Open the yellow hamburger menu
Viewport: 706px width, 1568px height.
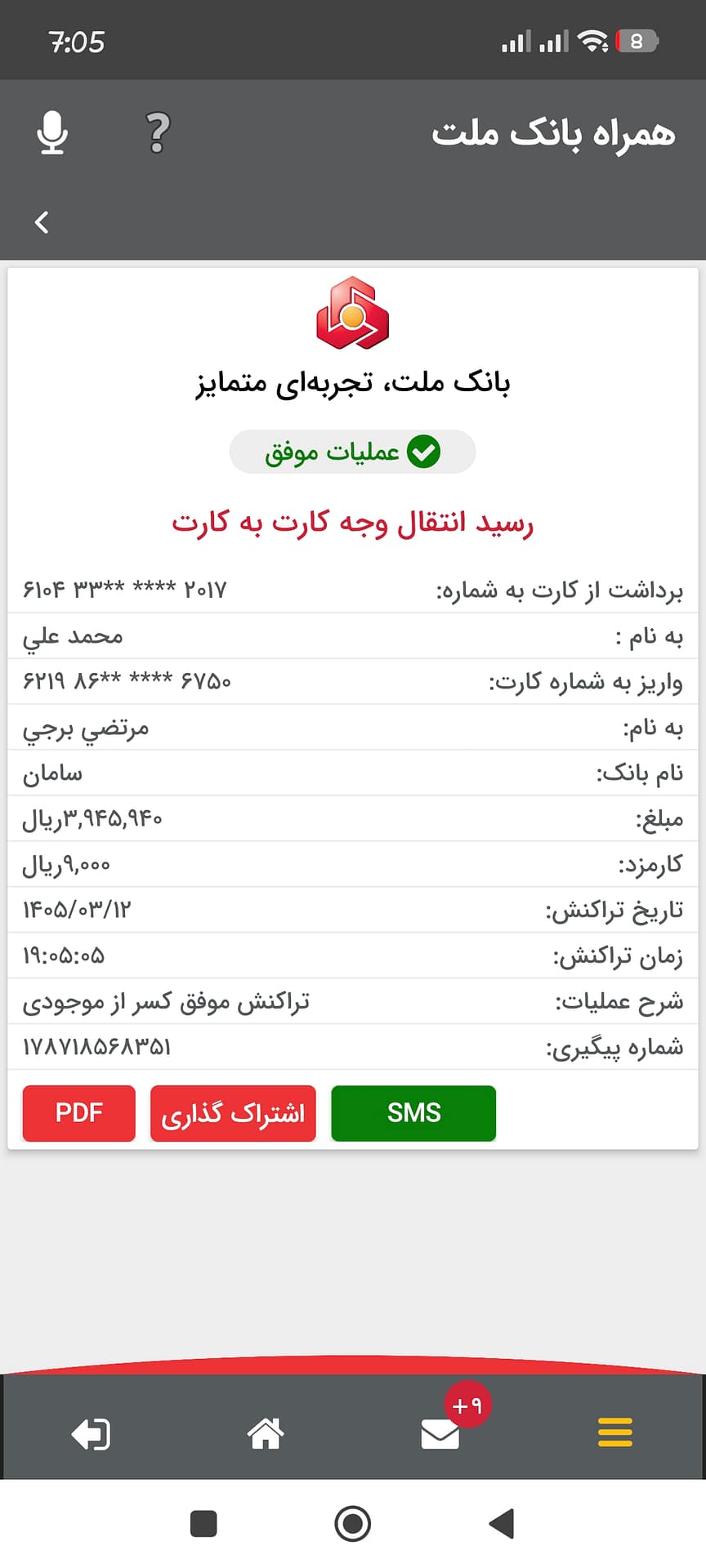614,1432
